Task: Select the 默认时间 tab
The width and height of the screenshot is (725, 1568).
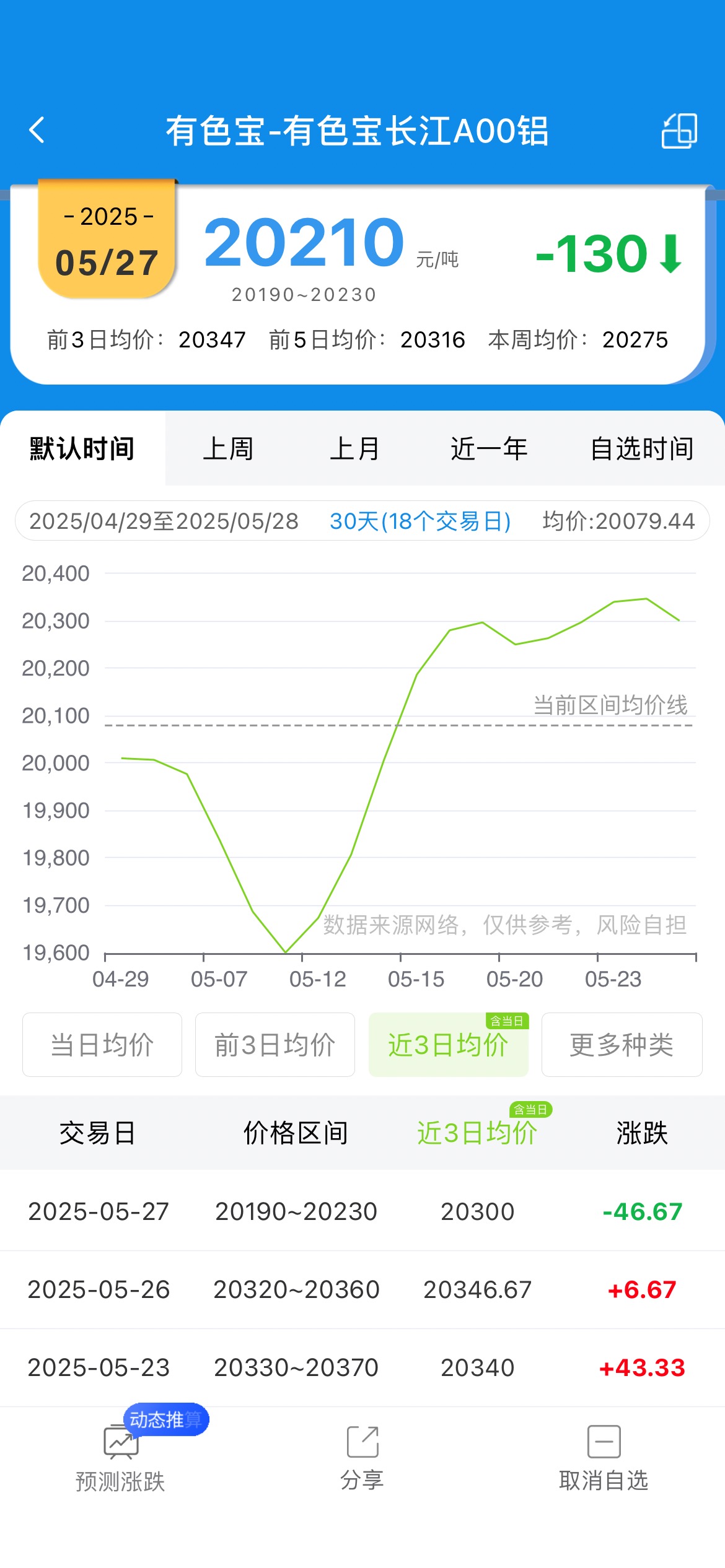Action: pyautogui.click(x=82, y=448)
